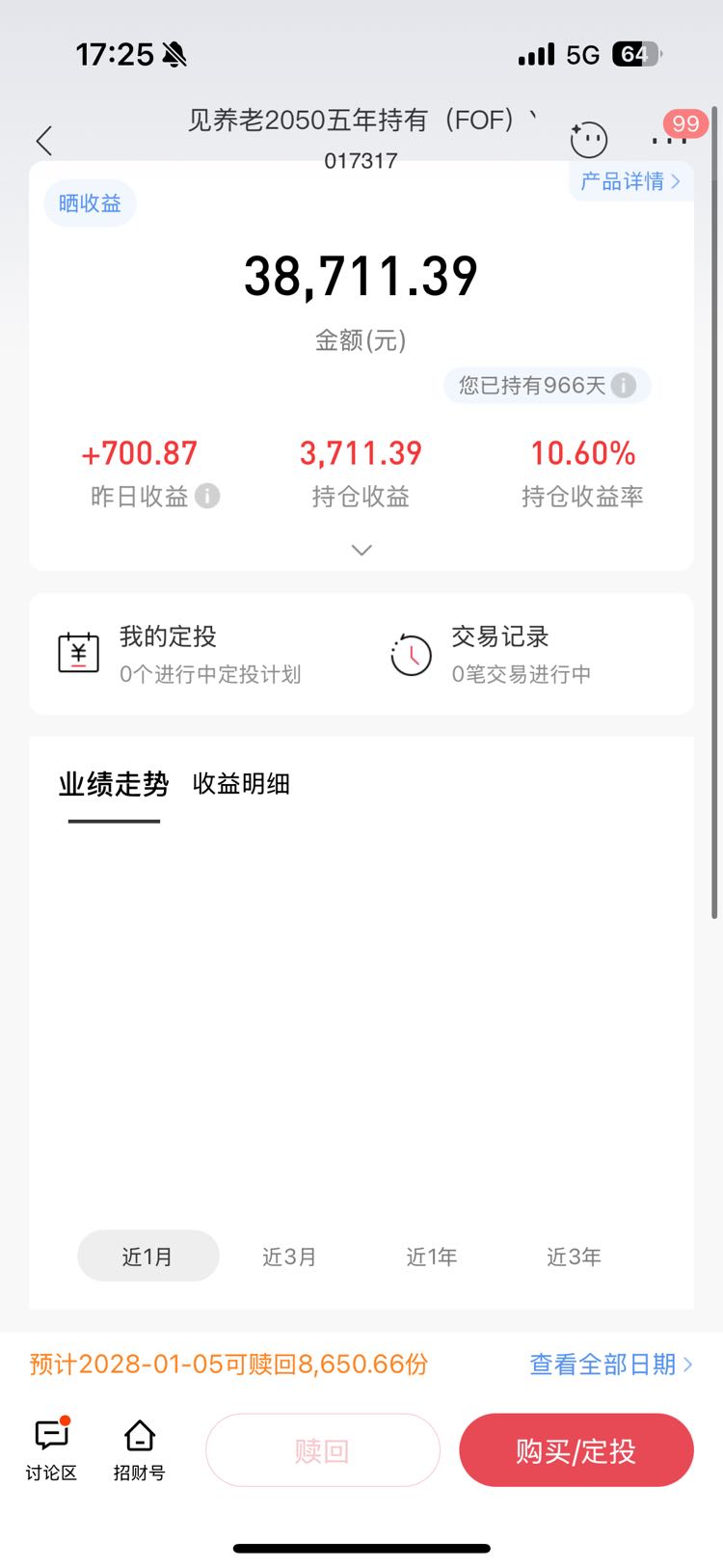This screenshot has width=723, height=1568.
Task: Expand the earnings details chevron
Action: tap(361, 550)
